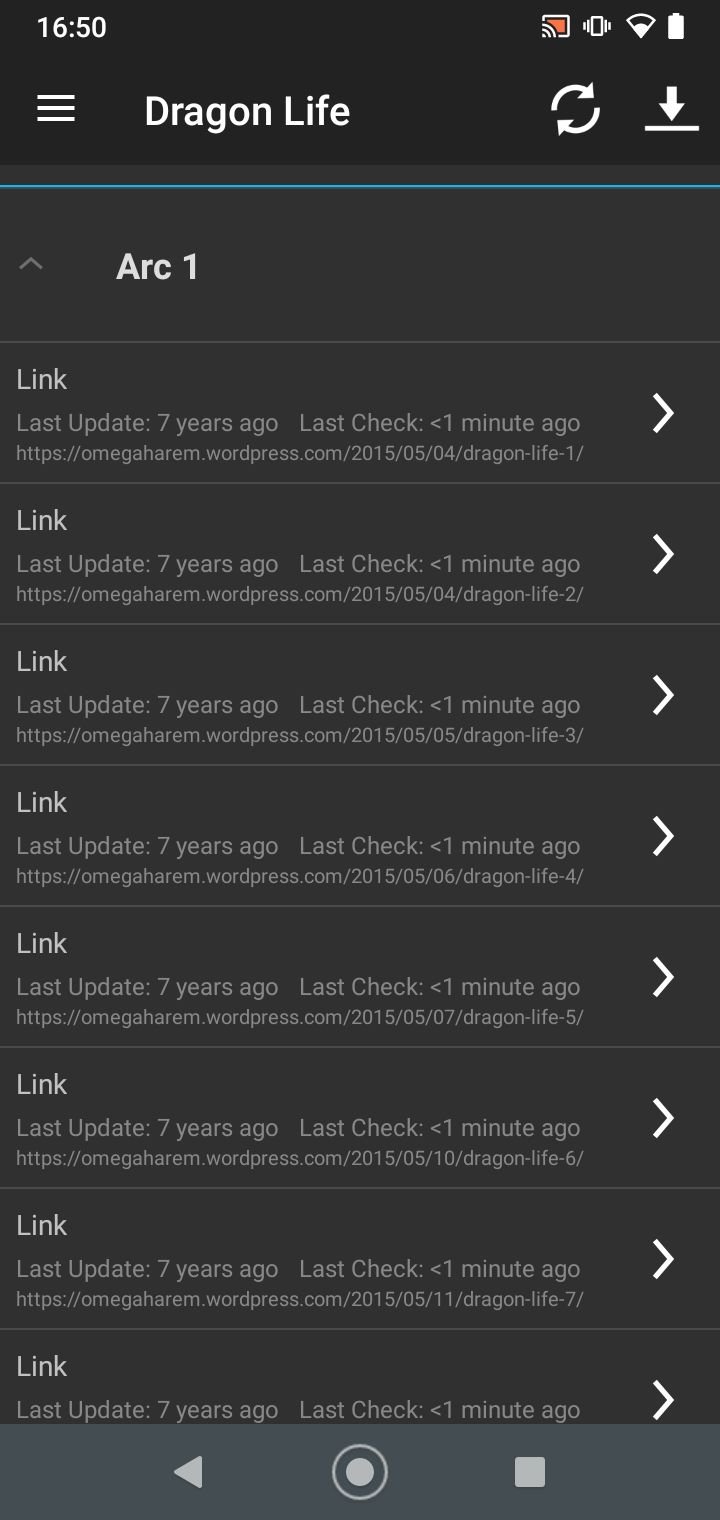Refresh the Dragon Life chapter list
Screen dimensions: 720x1520
576,109
